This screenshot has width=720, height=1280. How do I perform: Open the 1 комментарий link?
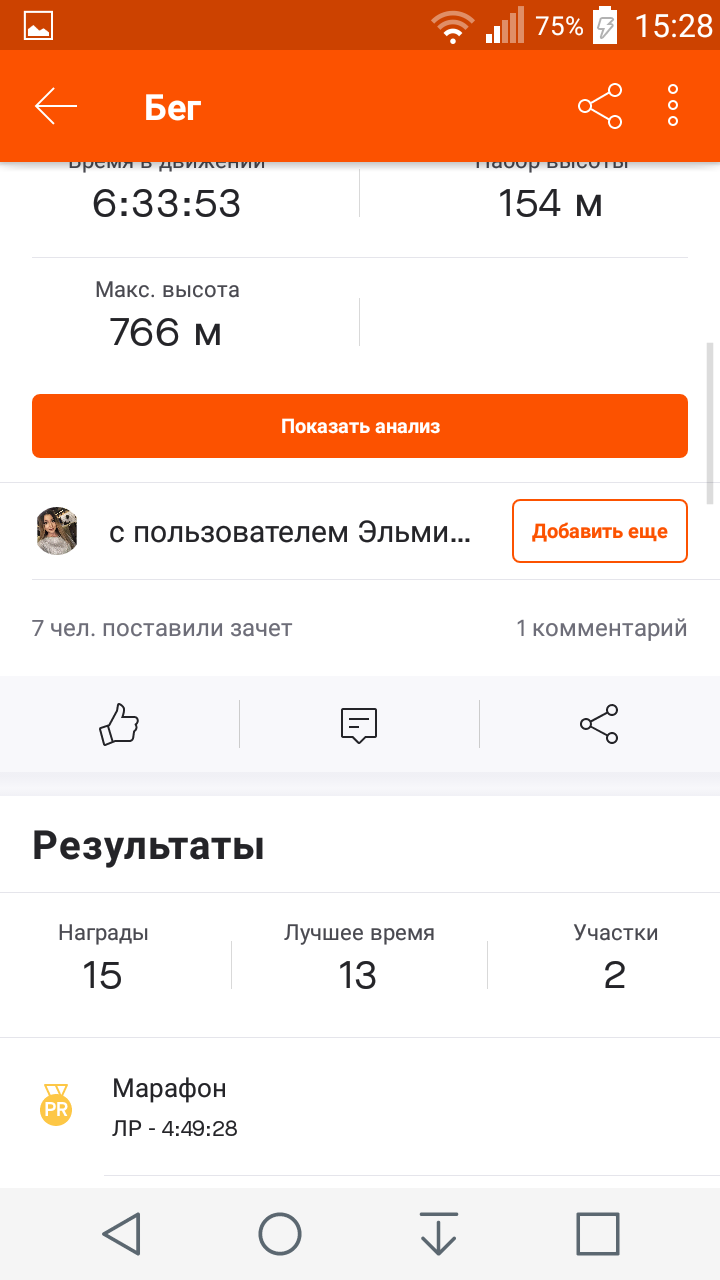(x=601, y=628)
